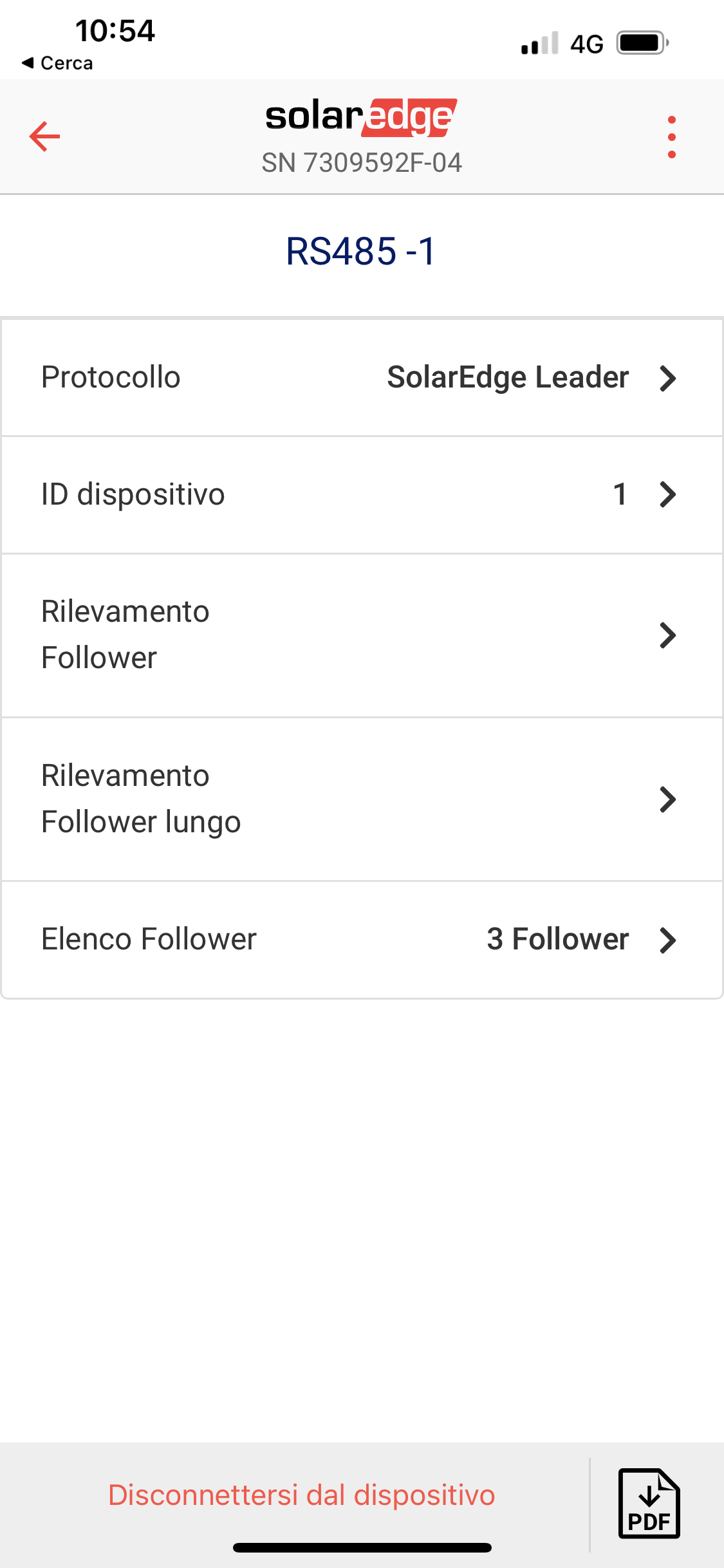Tap the RS485 -1 heading
Viewport: 724px width, 1568px height.
(x=362, y=251)
